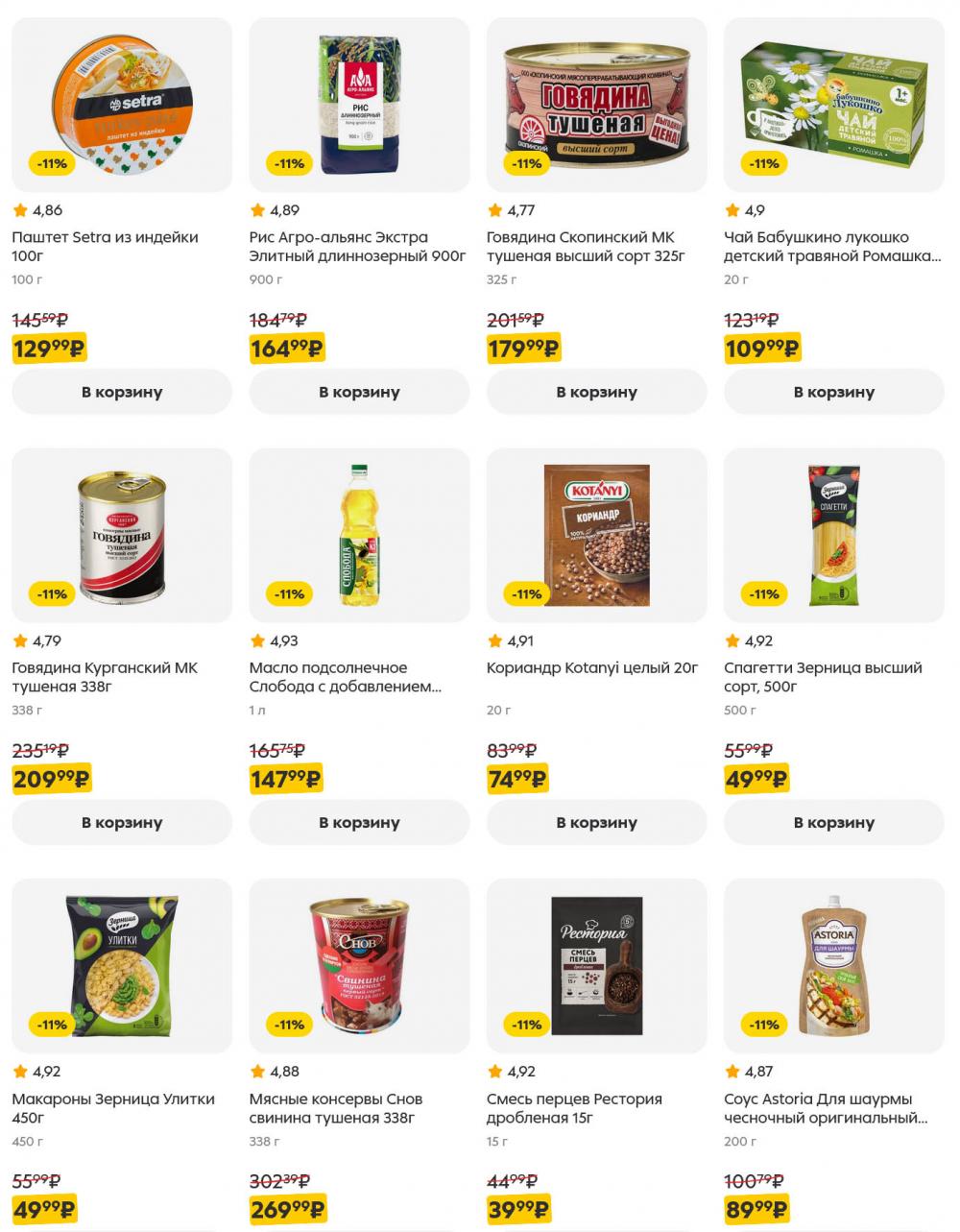The height and width of the screenshot is (1232, 960).
Task: View Говядина Скопинский МК tile
Action: (x=596, y=104)
